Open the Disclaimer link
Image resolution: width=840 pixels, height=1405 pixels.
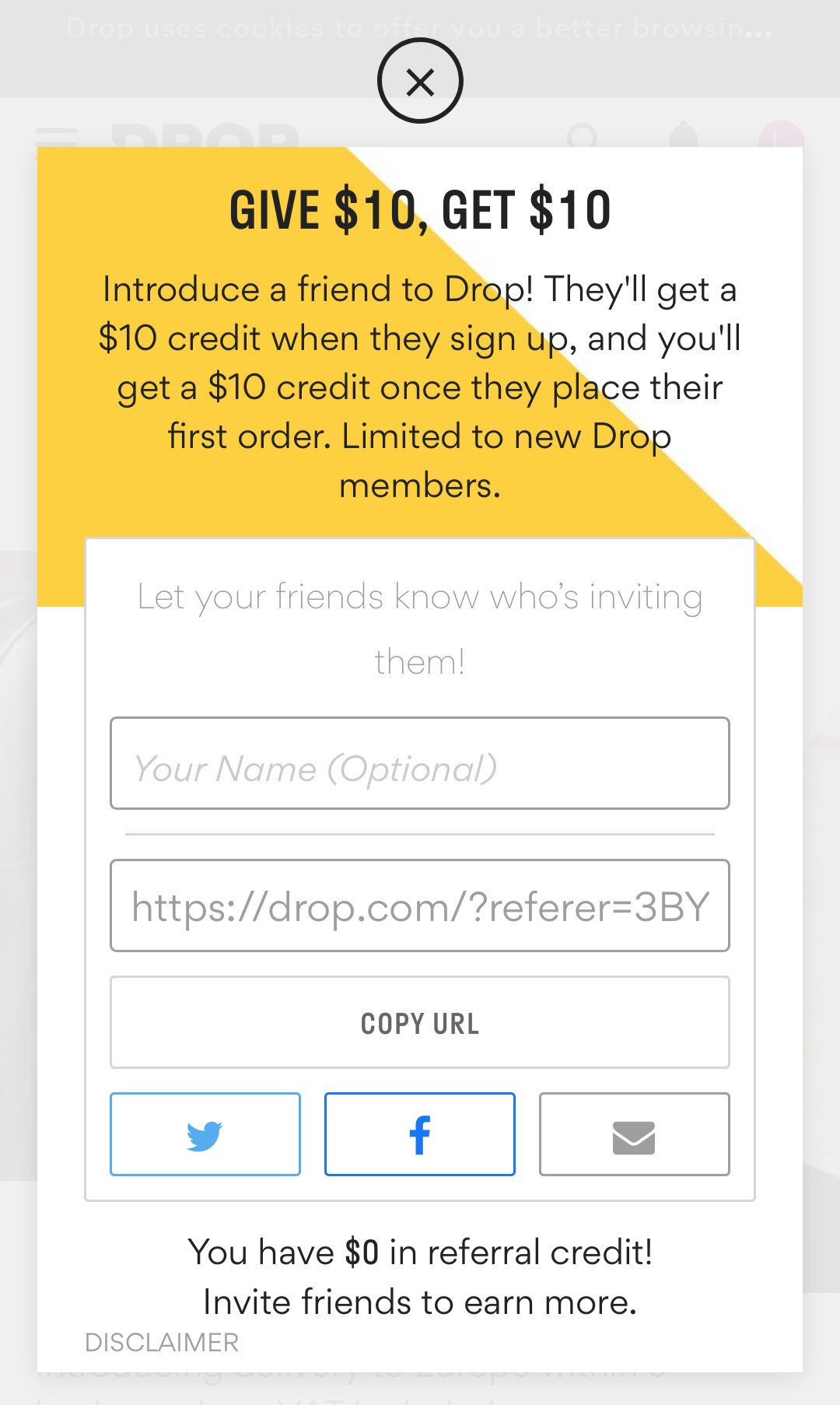[162, 1342]
